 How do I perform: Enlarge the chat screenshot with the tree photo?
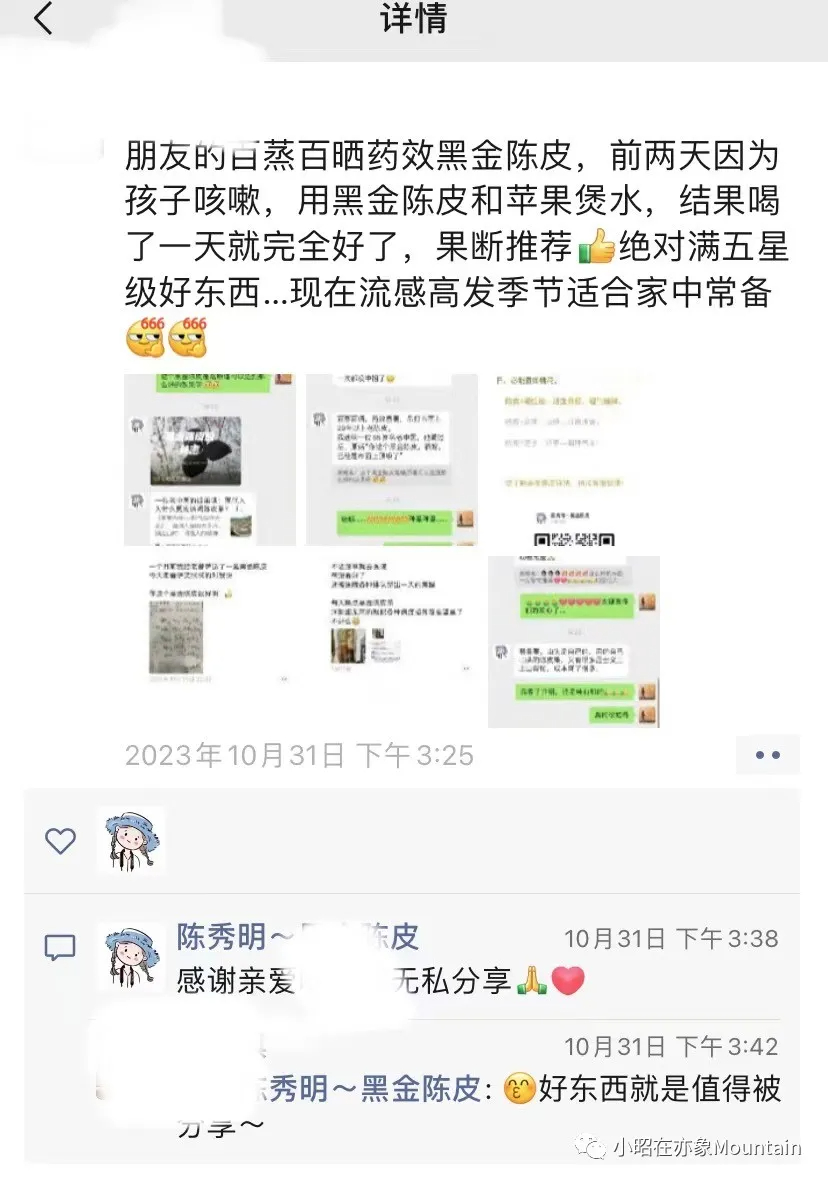point(209,460)
